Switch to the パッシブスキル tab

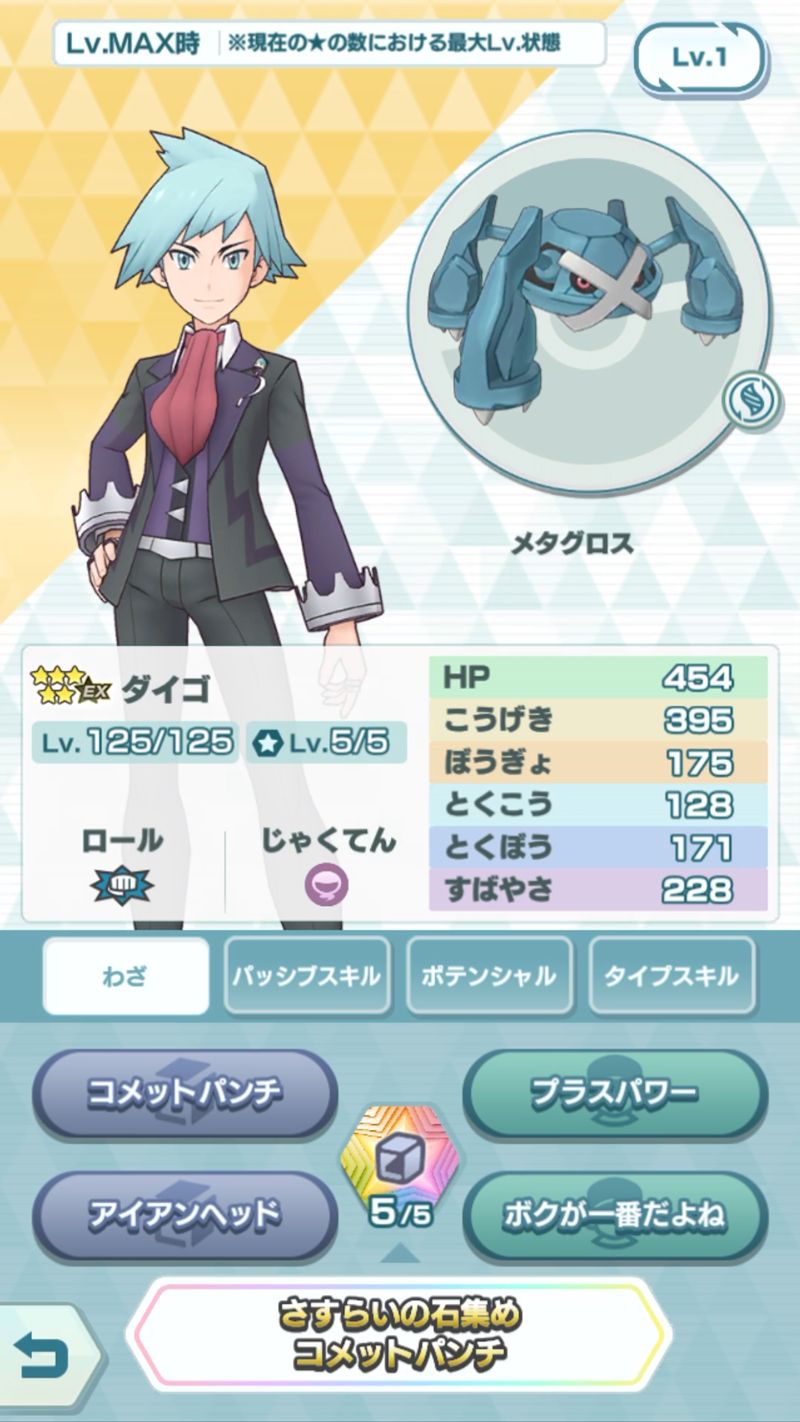click(307, 976)
